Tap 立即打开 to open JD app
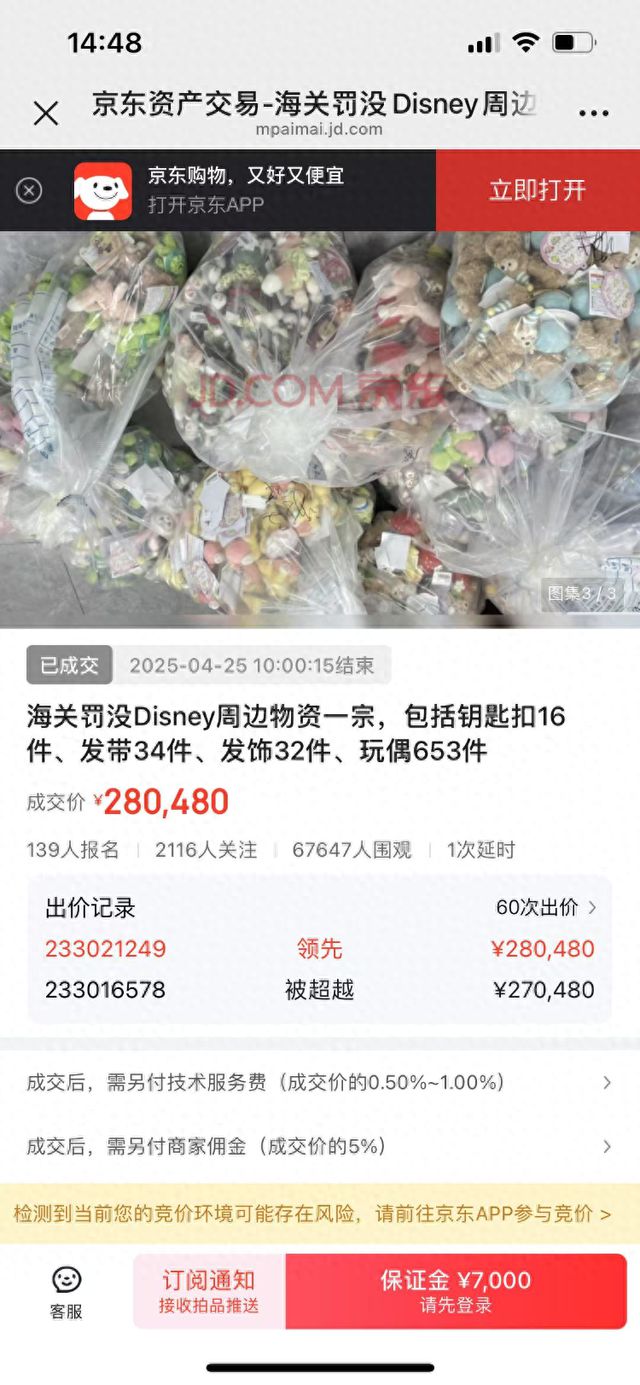Screen dimensions: 640x1385 click(537, 190)
